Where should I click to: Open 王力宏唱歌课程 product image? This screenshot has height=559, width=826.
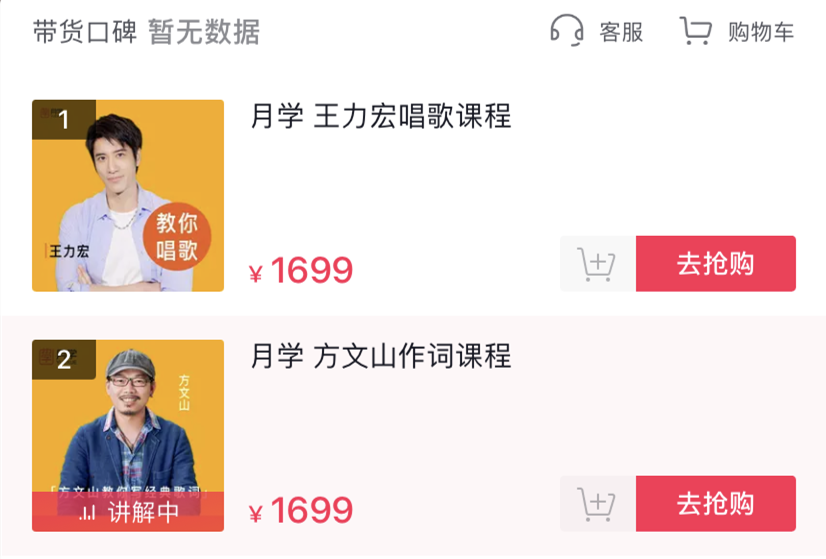(x=128, y=196)
